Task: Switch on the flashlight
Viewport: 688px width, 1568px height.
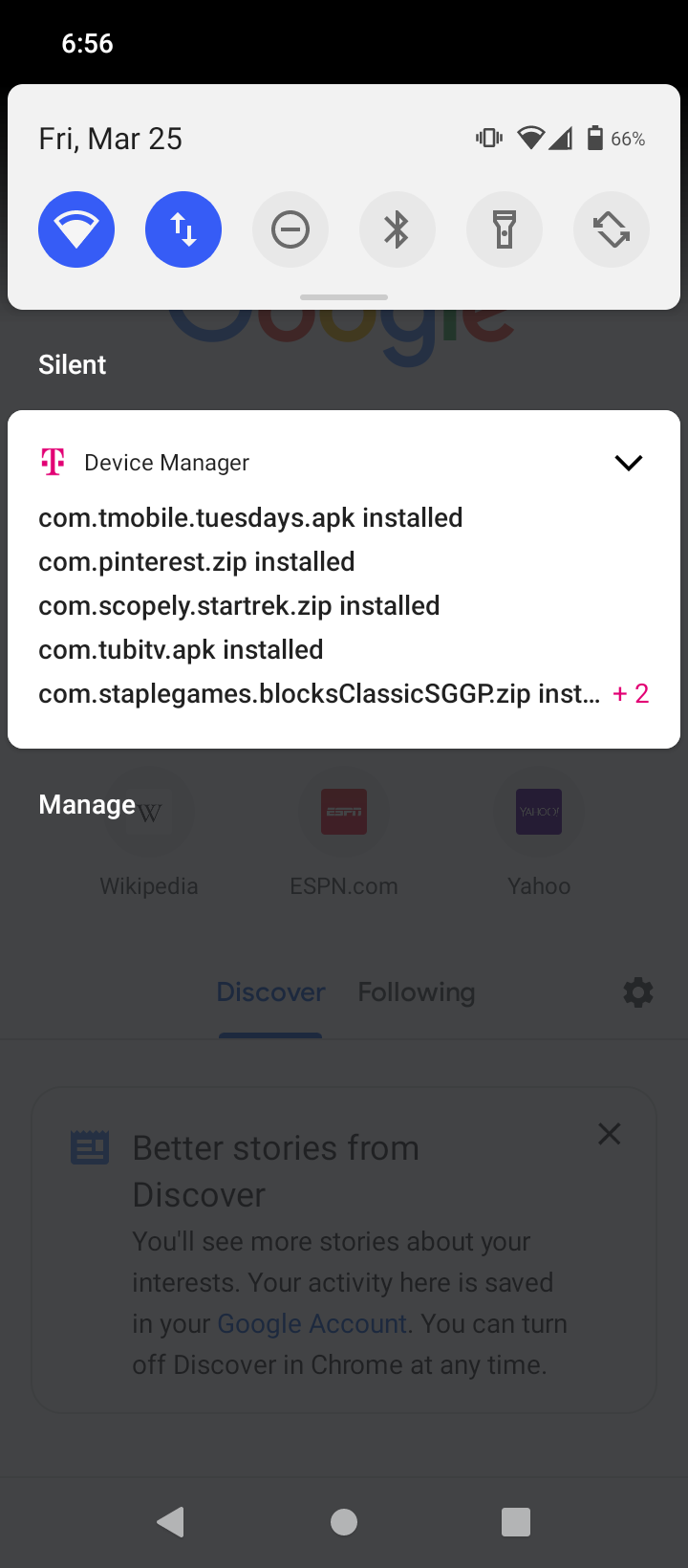Action: (505, 229)
